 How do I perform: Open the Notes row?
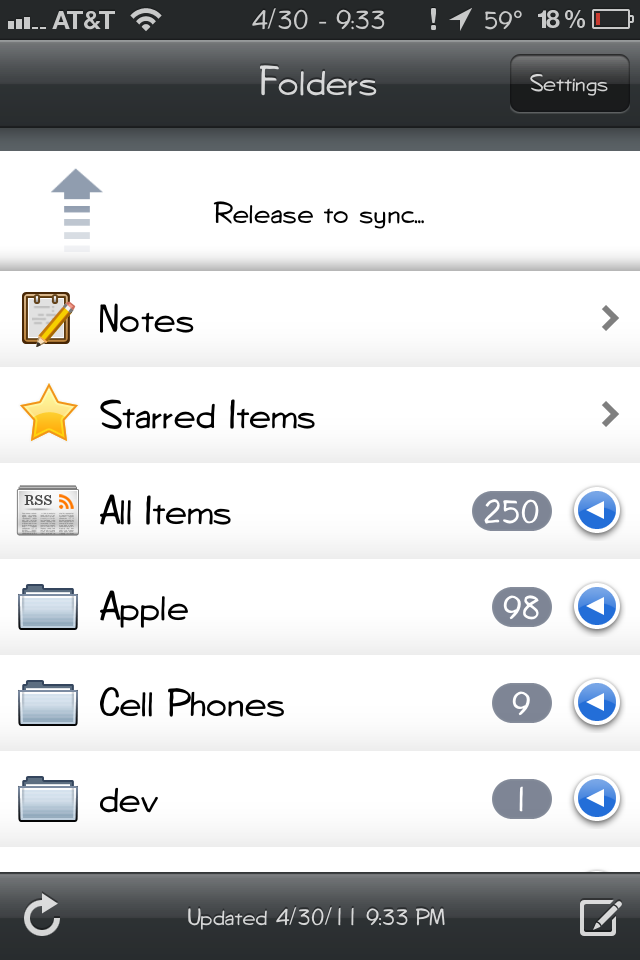pos(300,320)
